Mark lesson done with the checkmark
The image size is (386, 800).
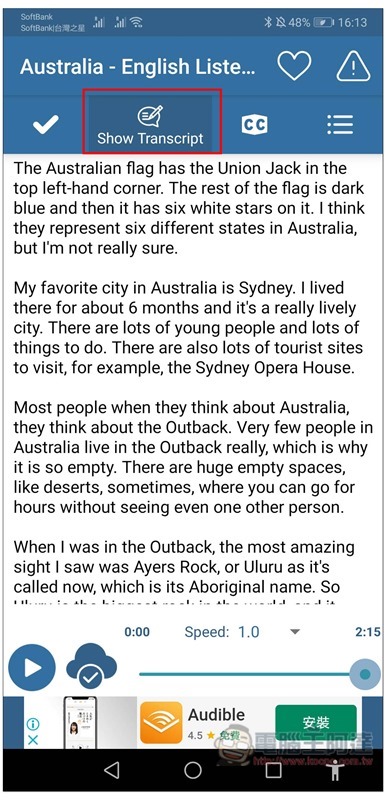point(46,124)
